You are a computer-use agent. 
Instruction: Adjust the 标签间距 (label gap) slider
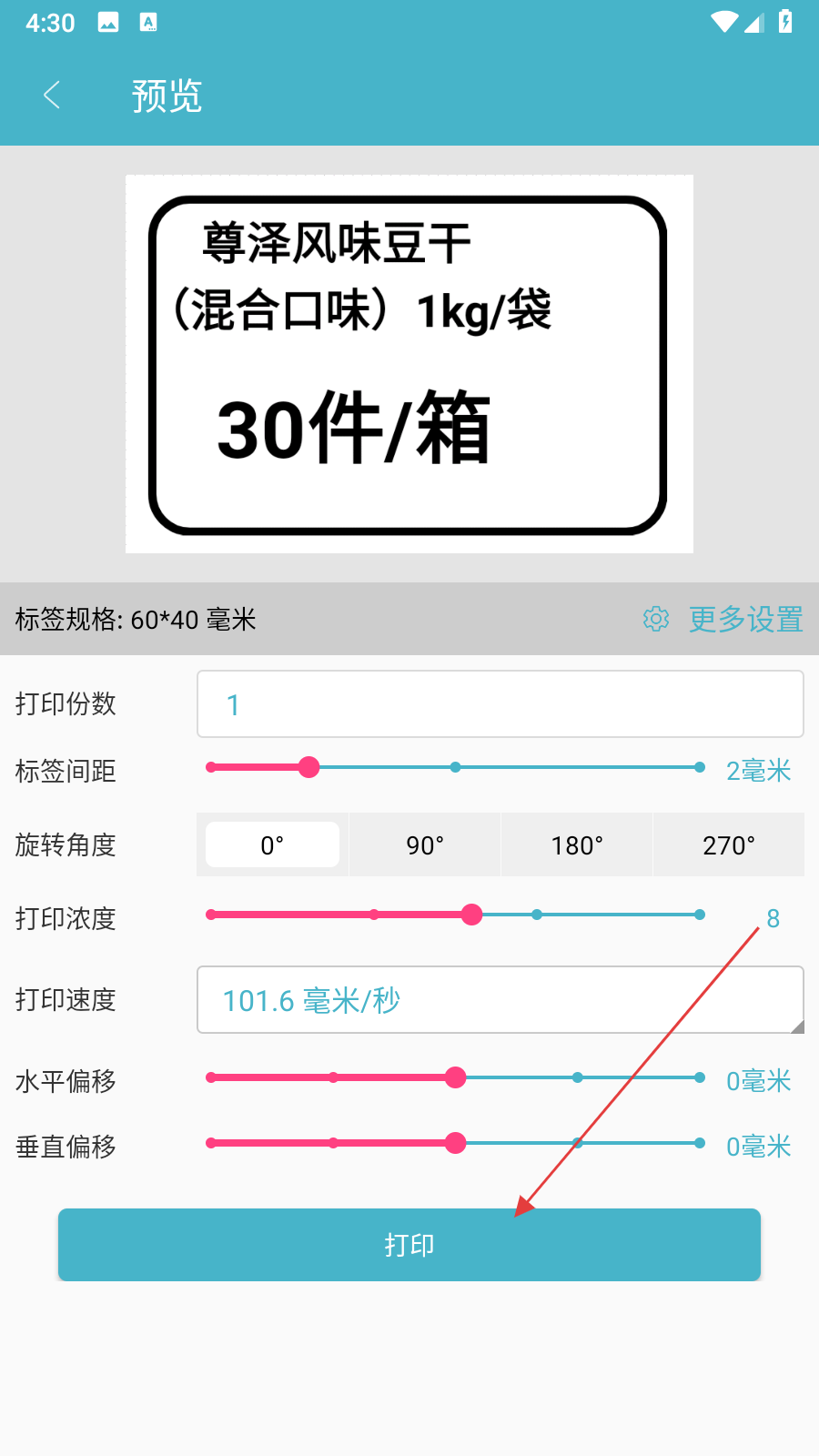[x=309, y=767]
